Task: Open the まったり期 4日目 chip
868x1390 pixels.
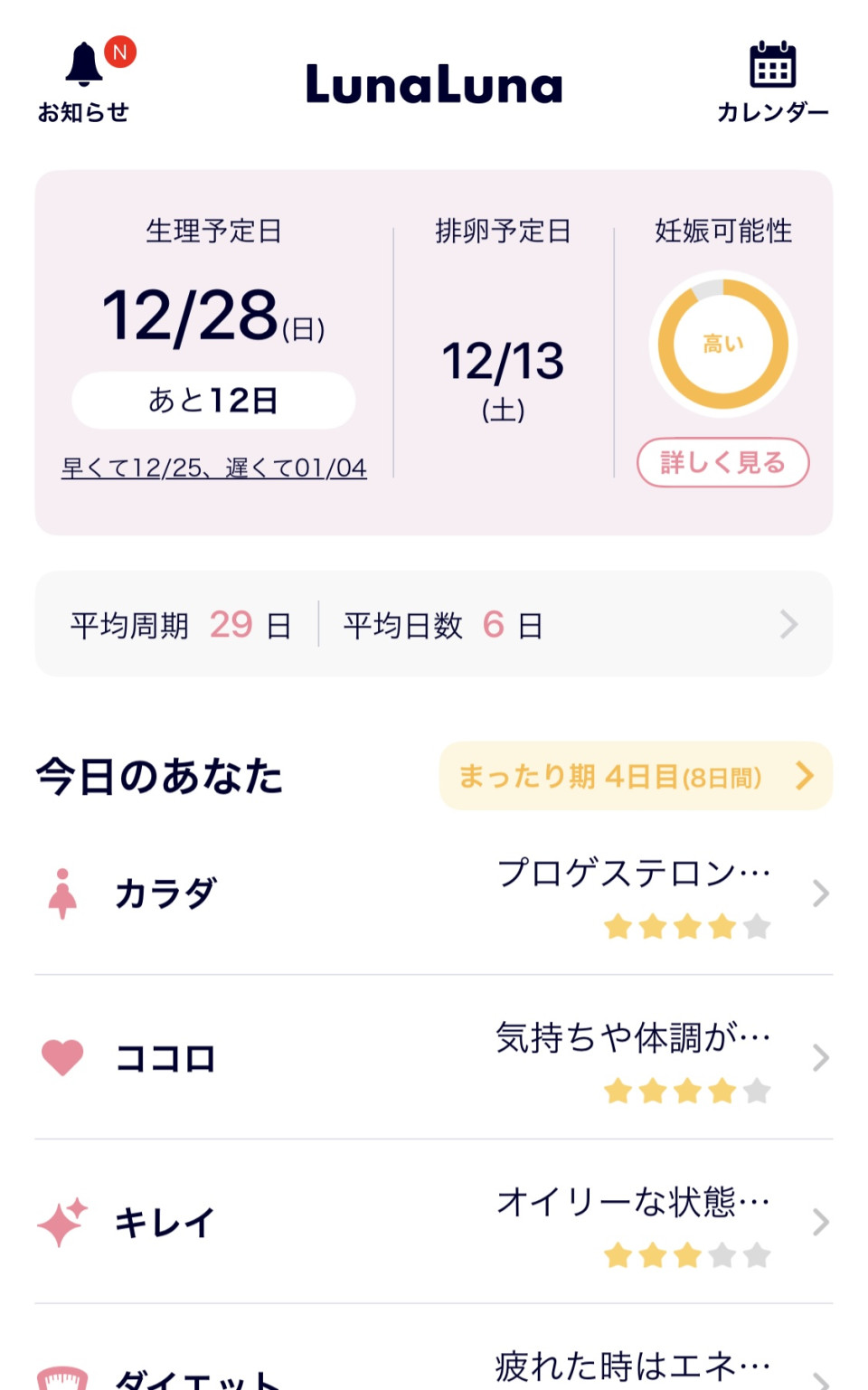Action: 635,776
